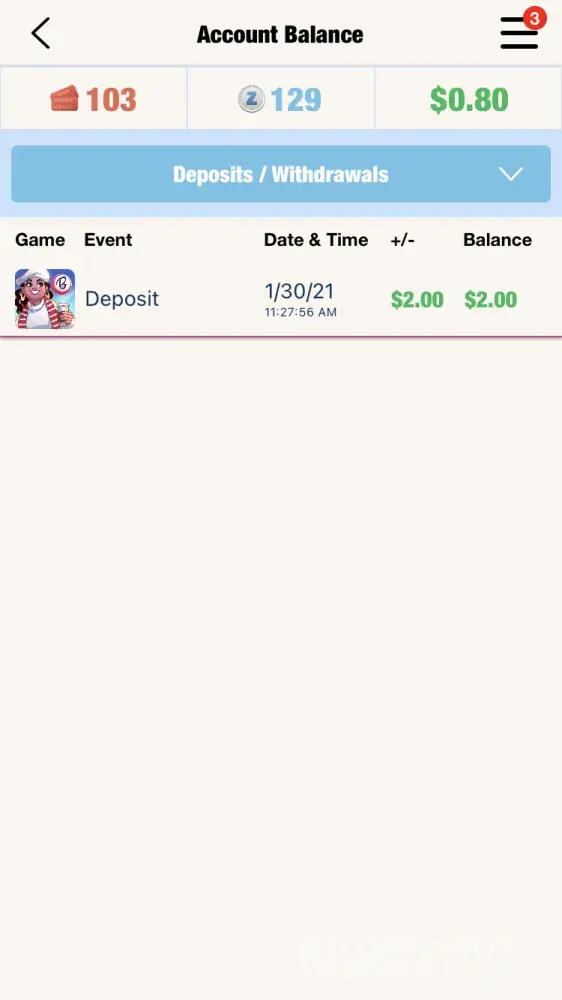Go back from Account Balance

click(40, 33)
